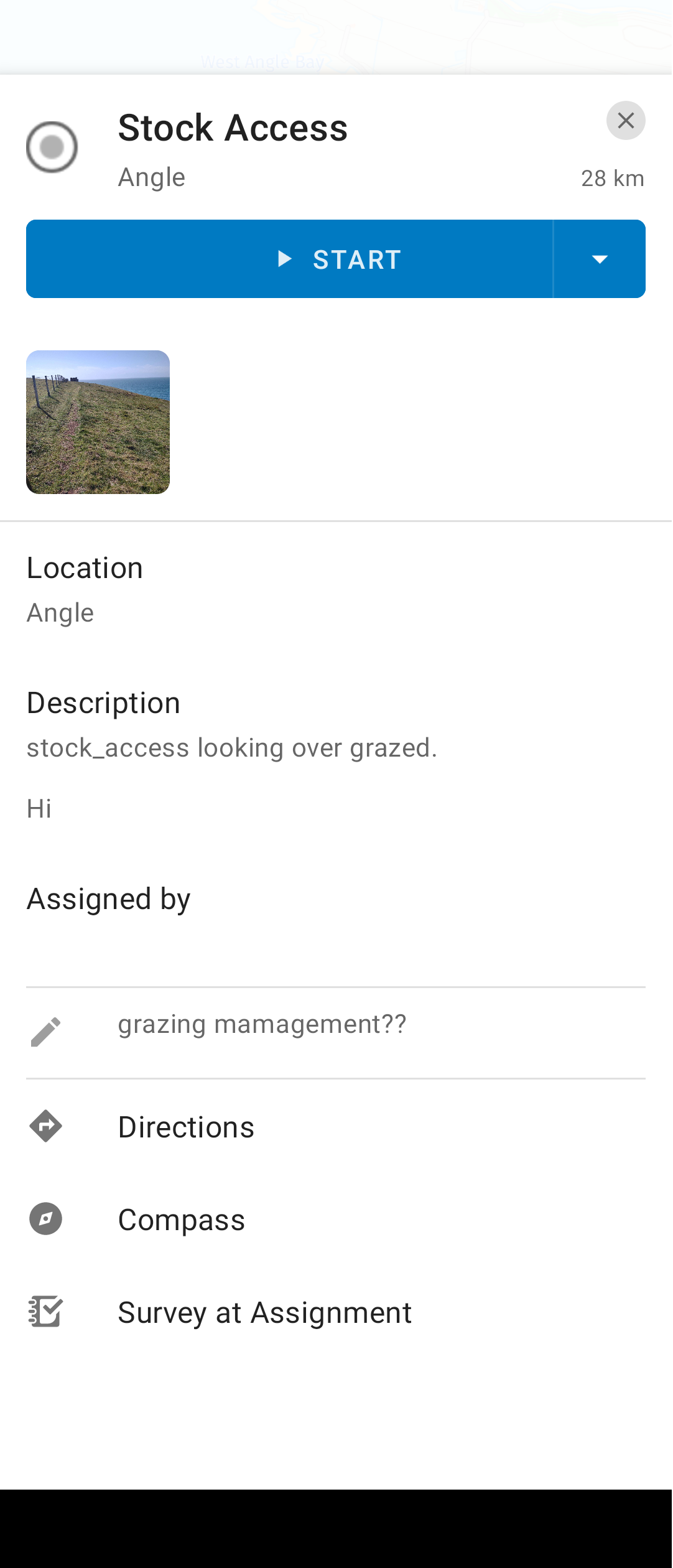Launch Survey at Assignment
Image resolution: width=673 pixels, height=1568 pixels.
(x=264, y=1313)
